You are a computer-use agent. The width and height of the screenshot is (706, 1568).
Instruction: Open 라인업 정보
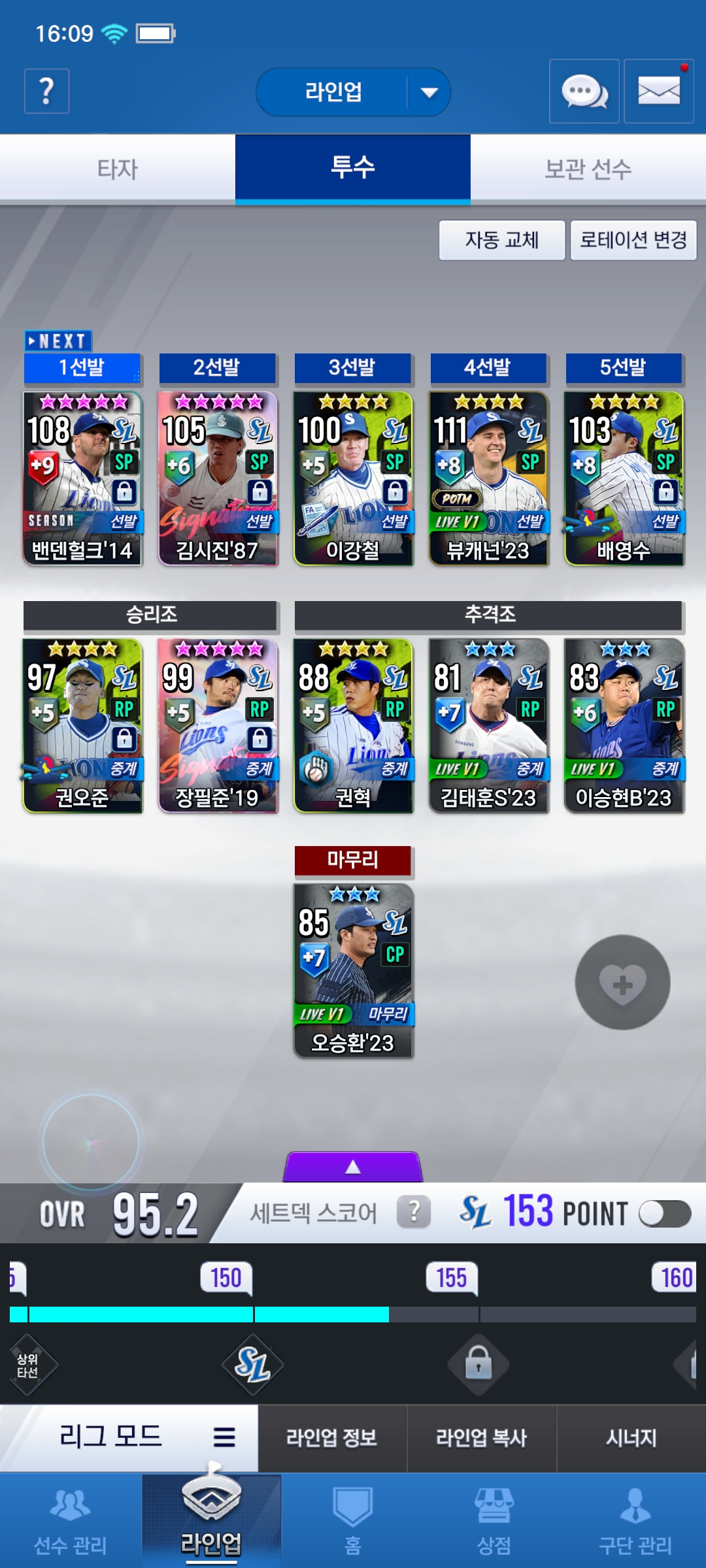[x=332, y=1437]
